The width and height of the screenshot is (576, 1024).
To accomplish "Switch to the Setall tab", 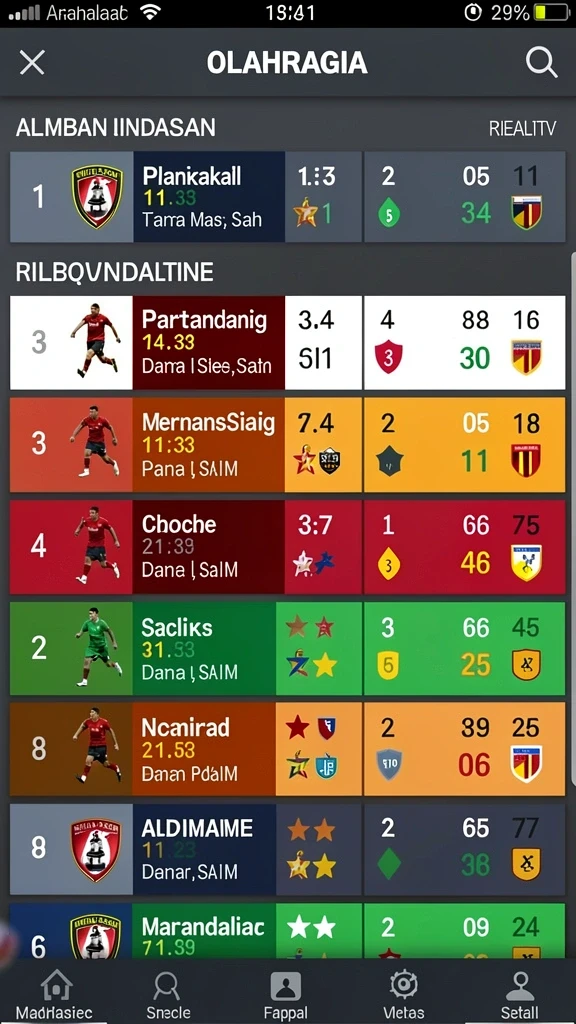I will click(520, 994).
